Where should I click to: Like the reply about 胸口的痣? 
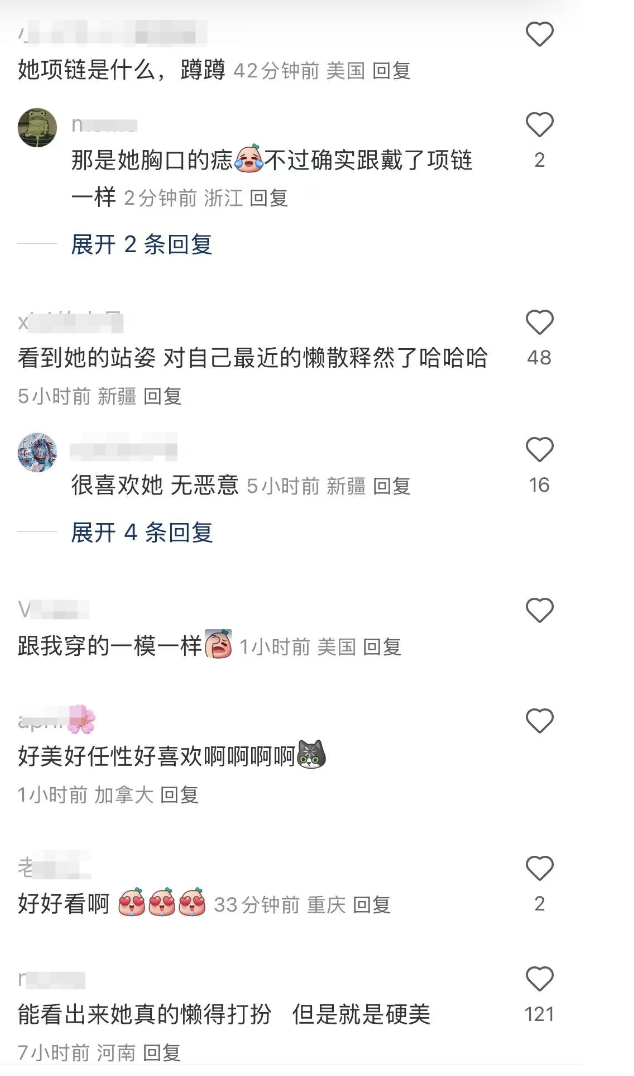pos(539,125)
